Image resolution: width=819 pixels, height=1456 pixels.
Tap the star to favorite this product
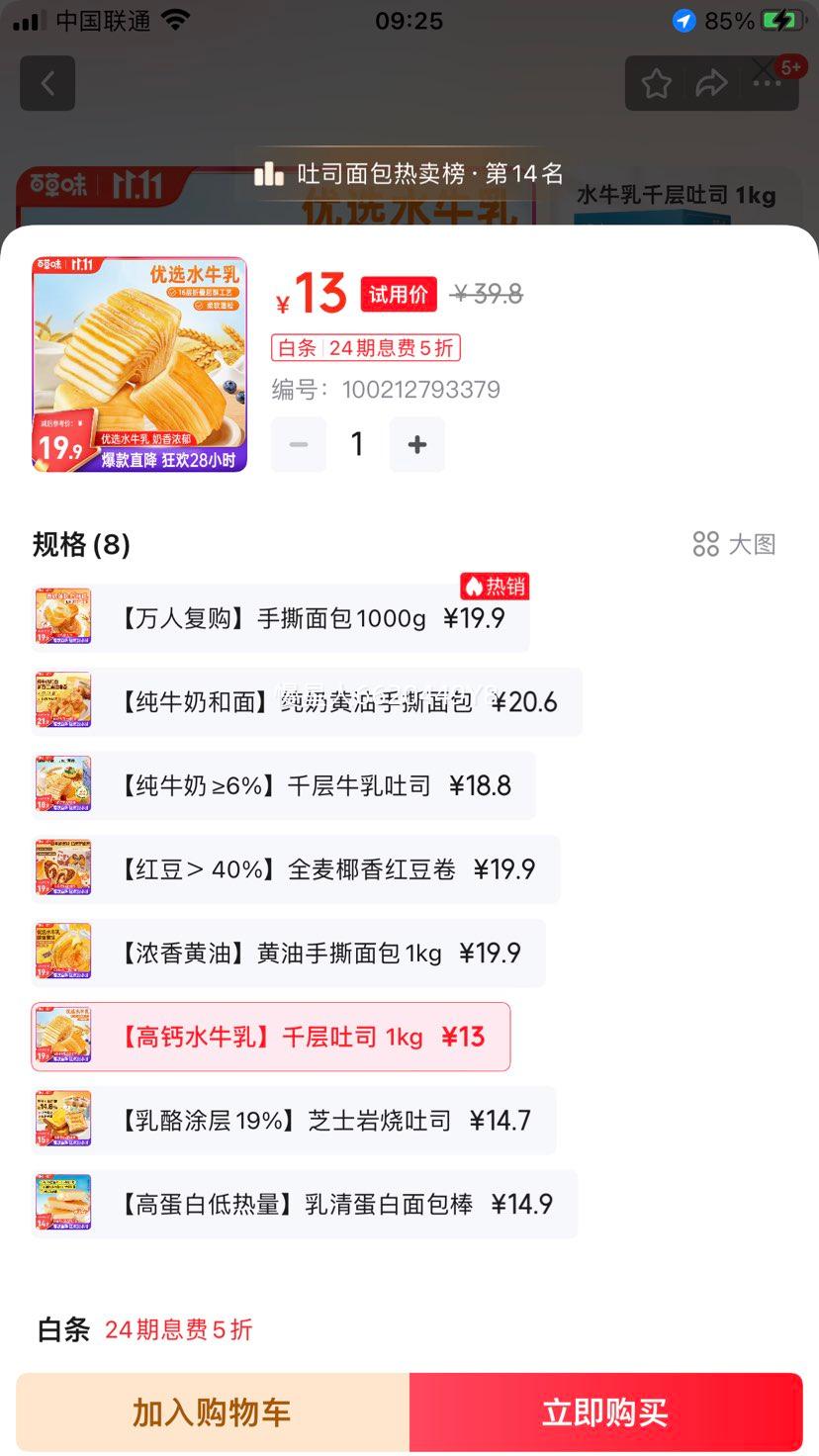click(x=654, y=83)
